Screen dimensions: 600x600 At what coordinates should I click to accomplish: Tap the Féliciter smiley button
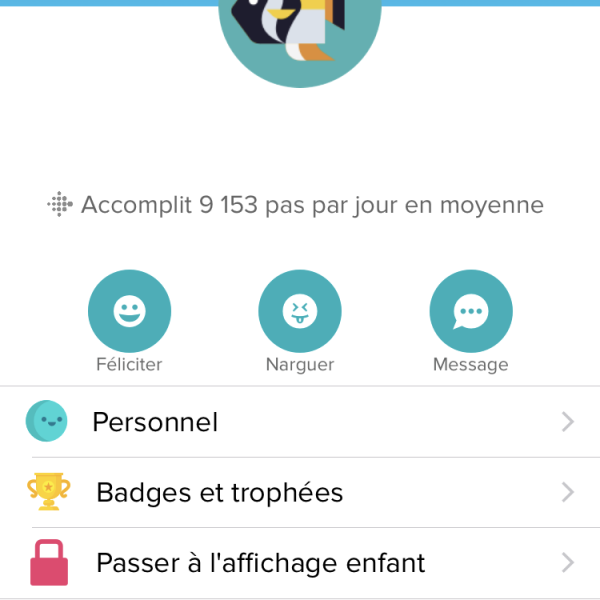tap(129, 312)
